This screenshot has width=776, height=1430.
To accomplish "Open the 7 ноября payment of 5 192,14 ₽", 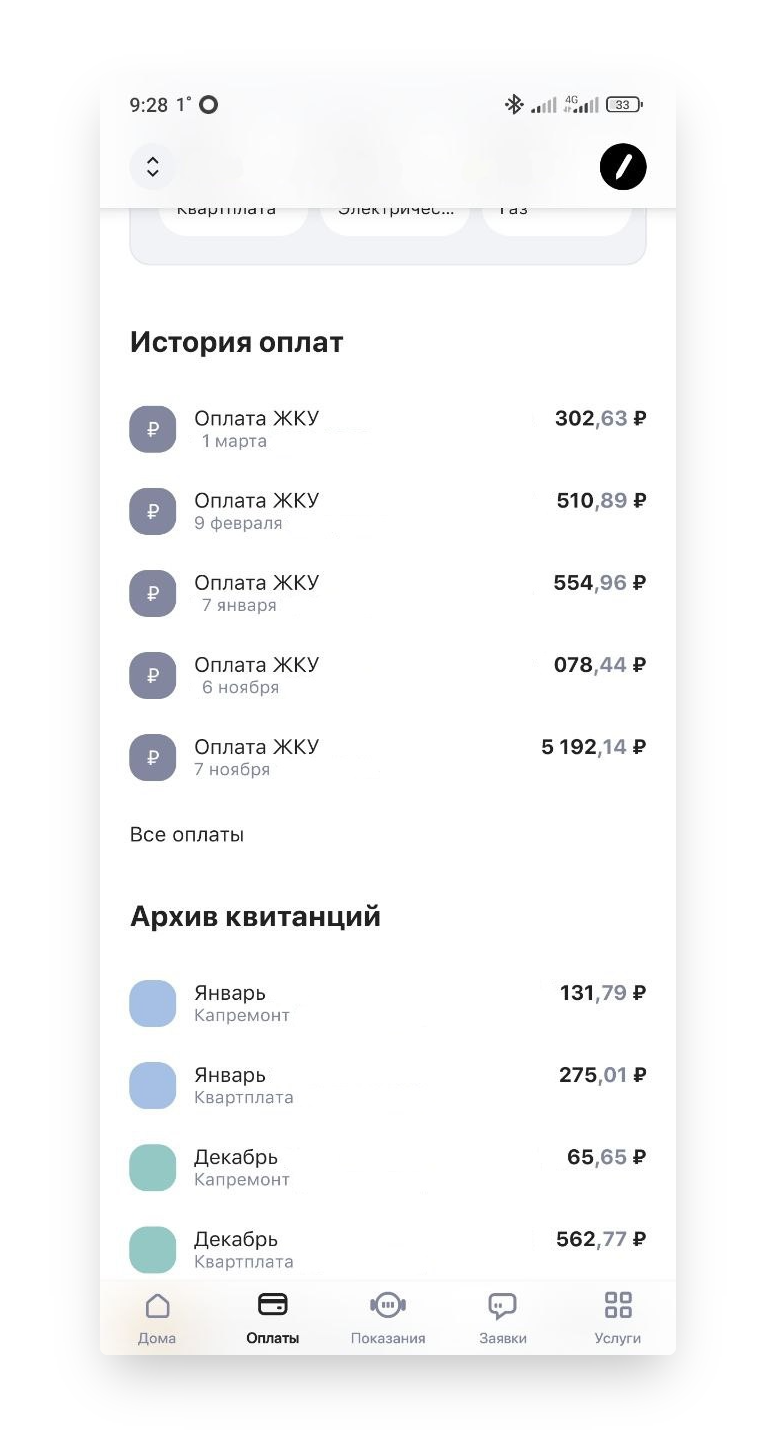I will pyautogui.click(x=388, y=757).
